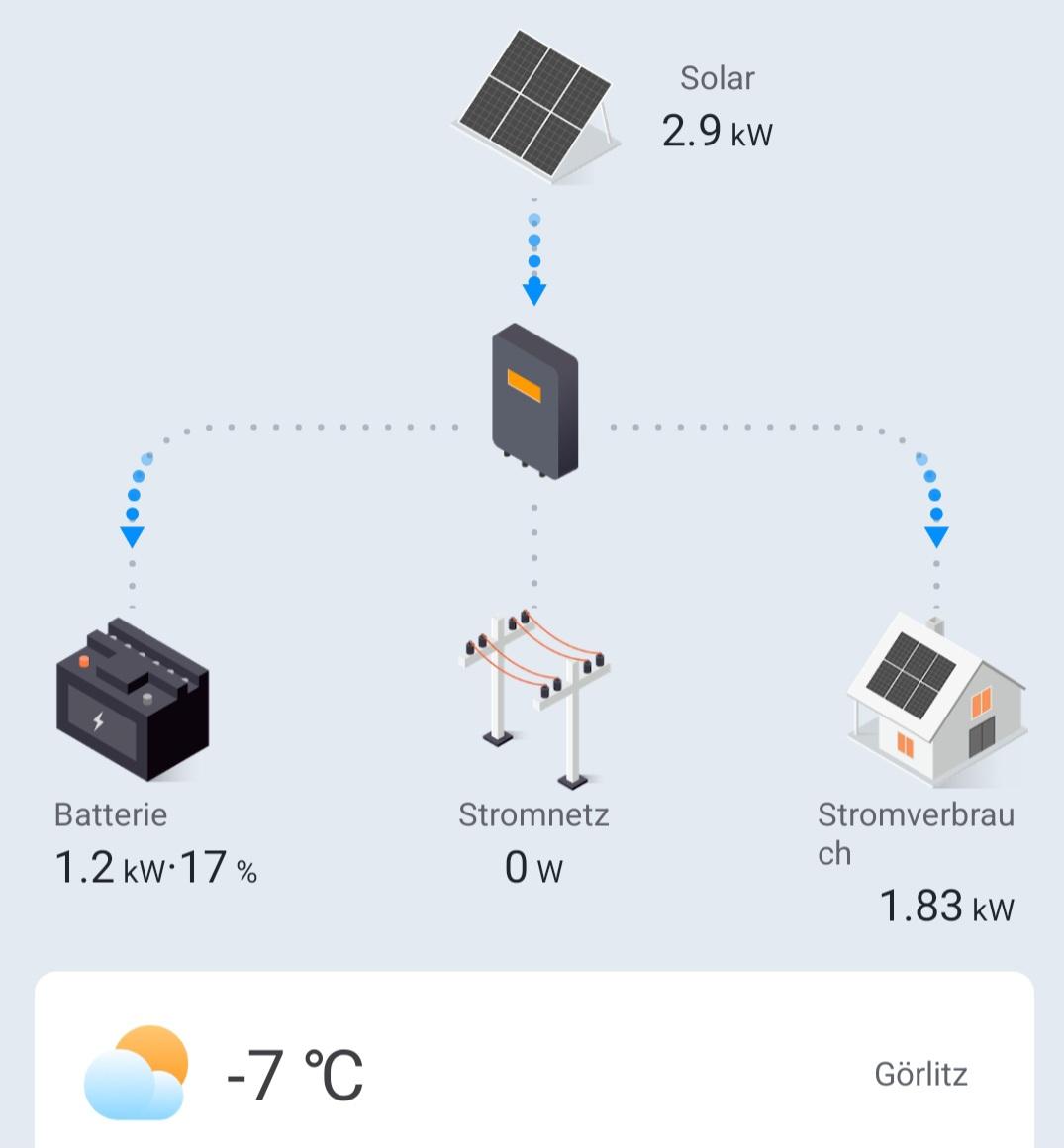Open the Batterie status details

coord(132,699)
